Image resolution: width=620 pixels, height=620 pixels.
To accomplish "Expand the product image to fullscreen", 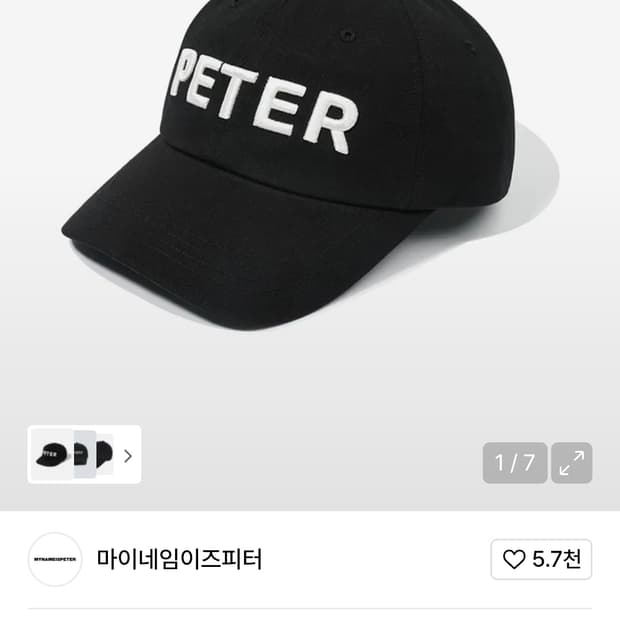I will (572, 463).
